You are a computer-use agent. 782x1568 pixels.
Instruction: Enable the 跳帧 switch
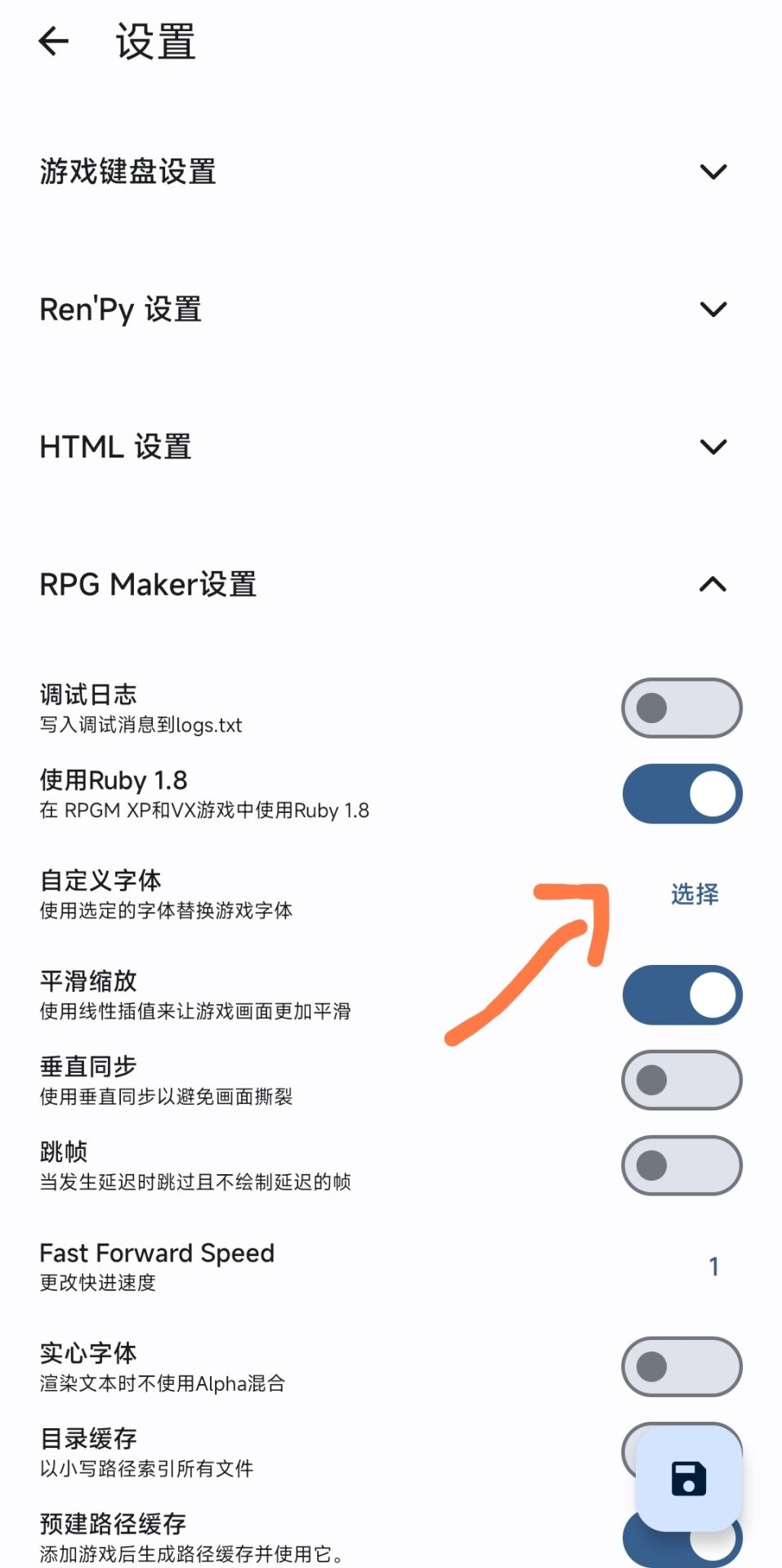[681, 1165]
